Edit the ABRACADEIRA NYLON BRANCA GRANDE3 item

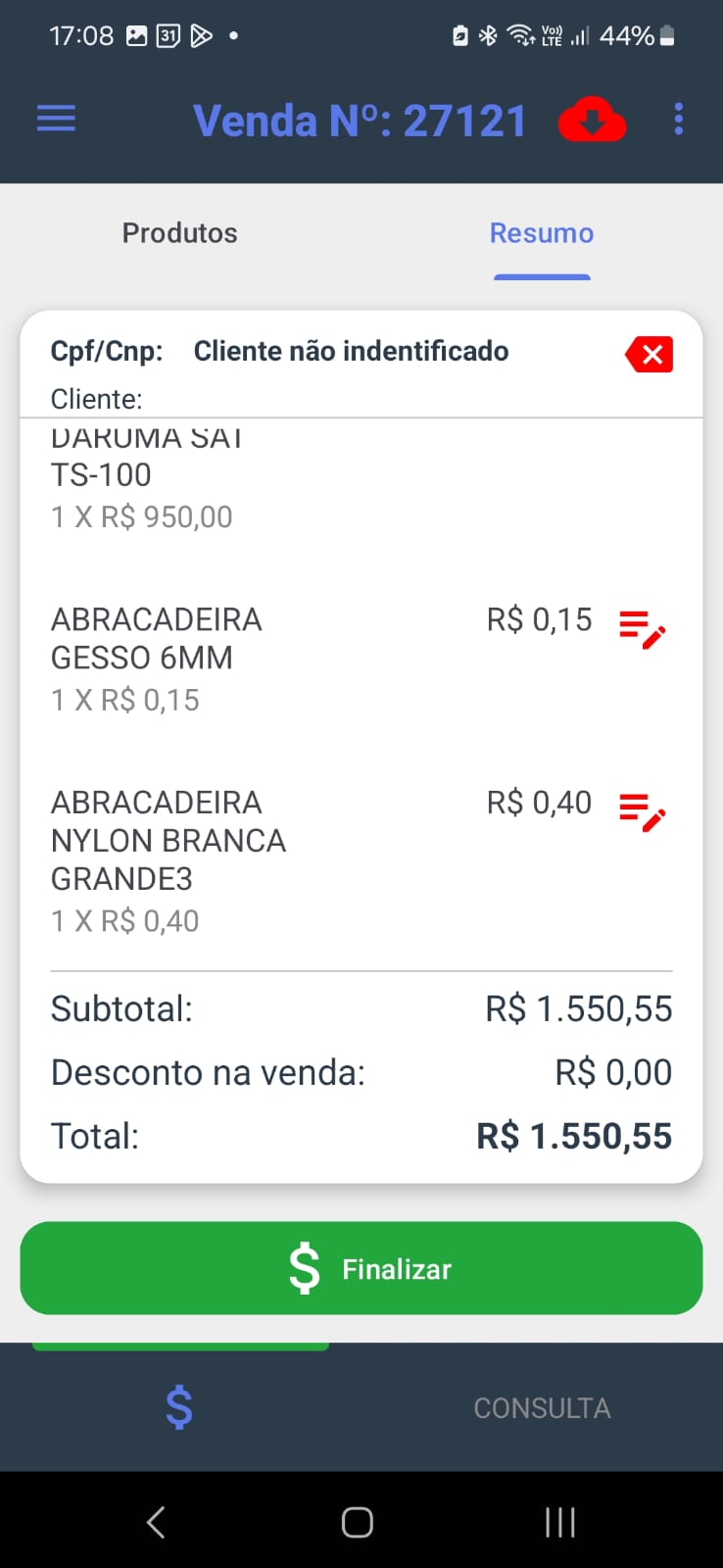[642, 813]
